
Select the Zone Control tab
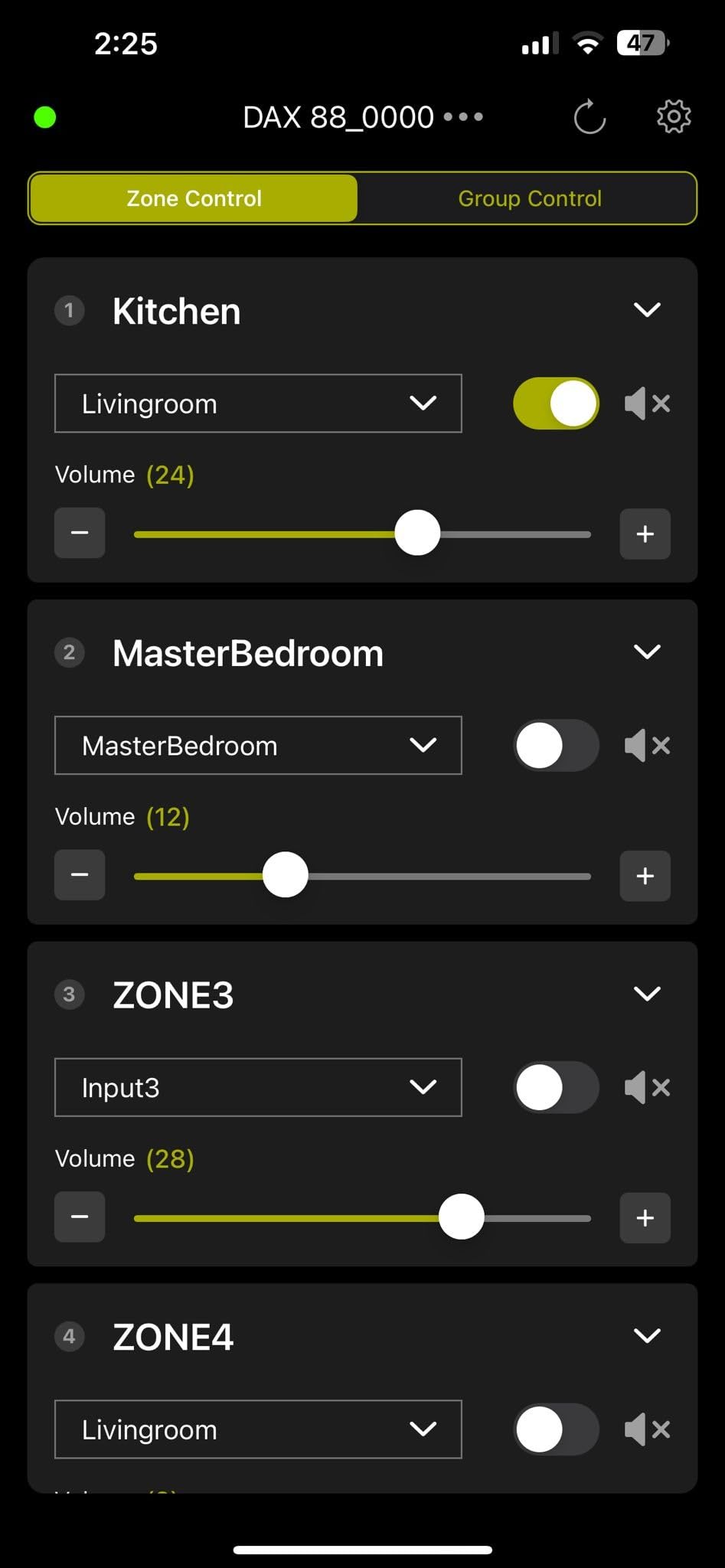click(x=194, y=198)
